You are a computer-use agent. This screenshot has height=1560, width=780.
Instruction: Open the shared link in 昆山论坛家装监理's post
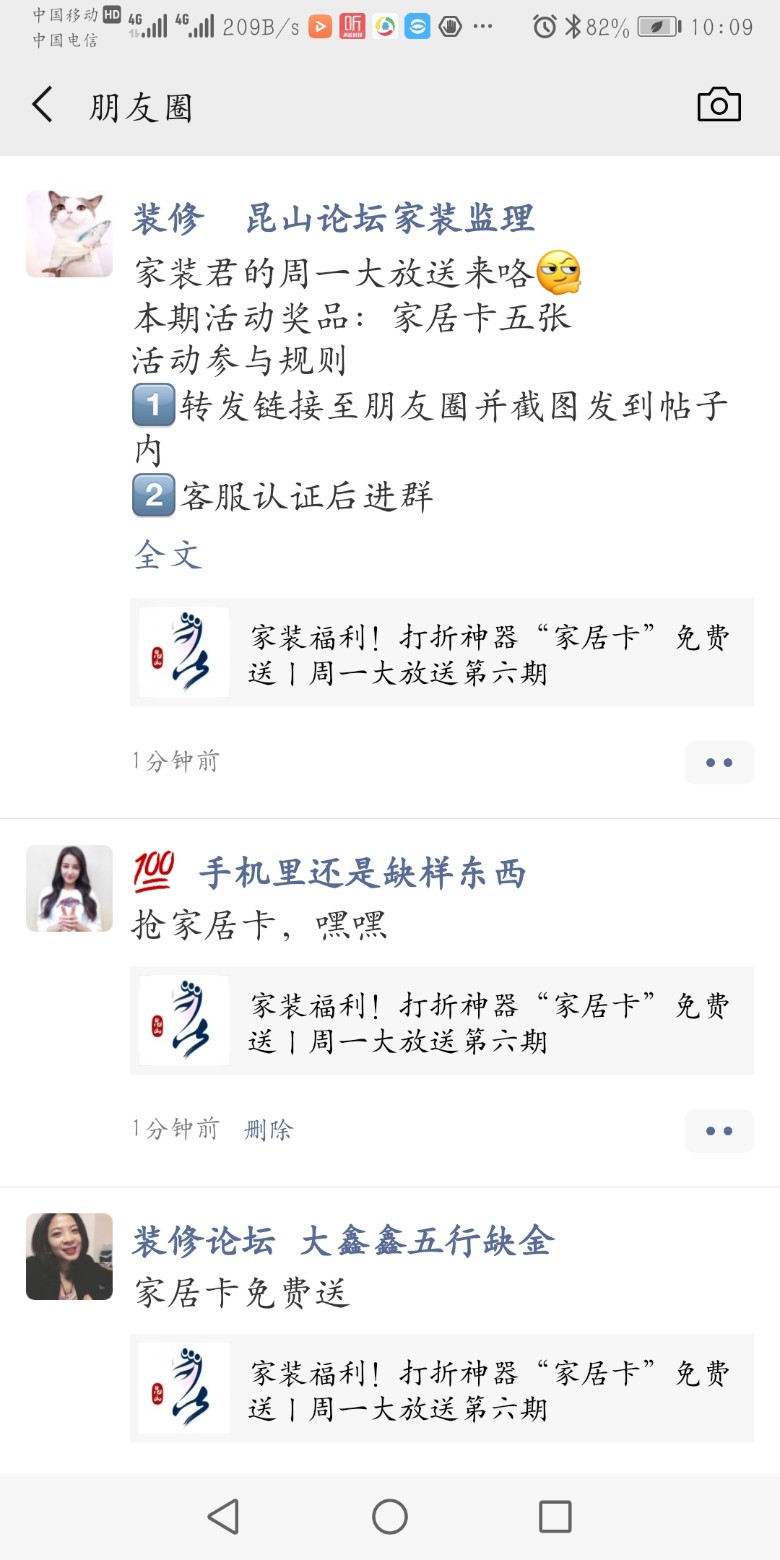click(441, 653)
